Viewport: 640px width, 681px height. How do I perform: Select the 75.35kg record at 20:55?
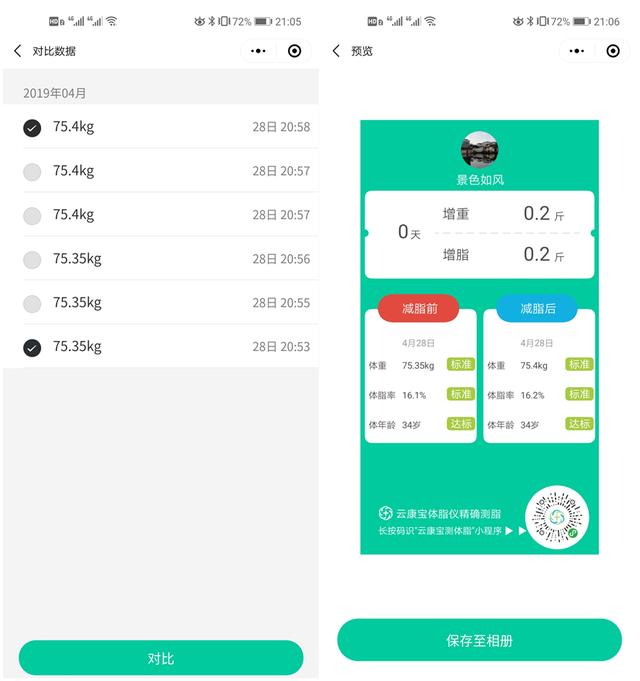coord(32,304)
